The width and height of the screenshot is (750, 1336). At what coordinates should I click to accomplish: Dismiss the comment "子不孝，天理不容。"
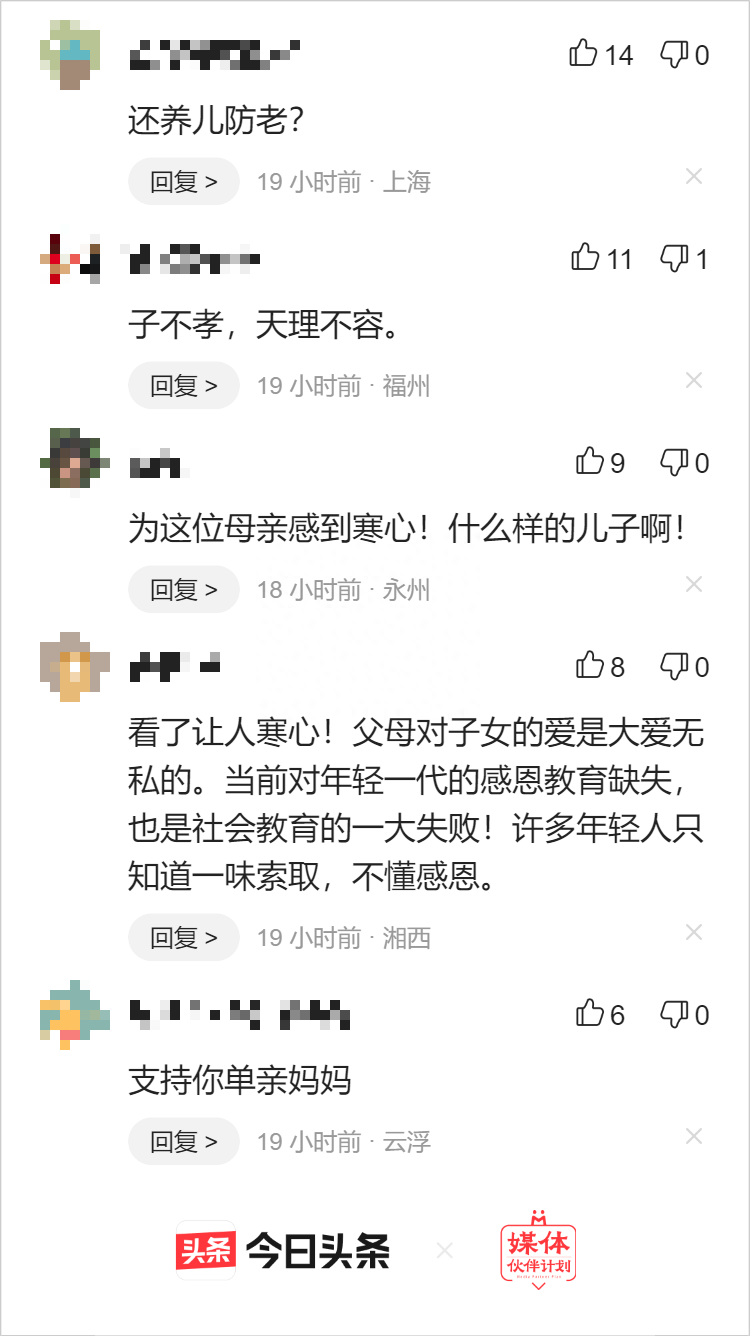click(x=694, y=381)
